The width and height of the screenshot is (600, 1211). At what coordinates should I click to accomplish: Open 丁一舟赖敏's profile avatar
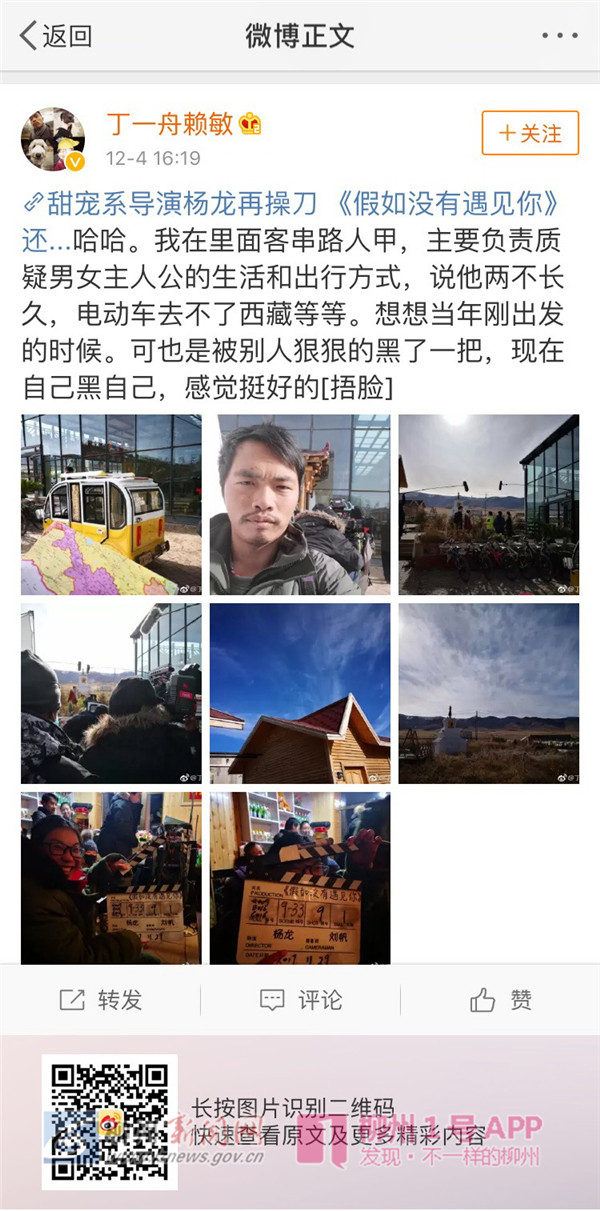53,139
